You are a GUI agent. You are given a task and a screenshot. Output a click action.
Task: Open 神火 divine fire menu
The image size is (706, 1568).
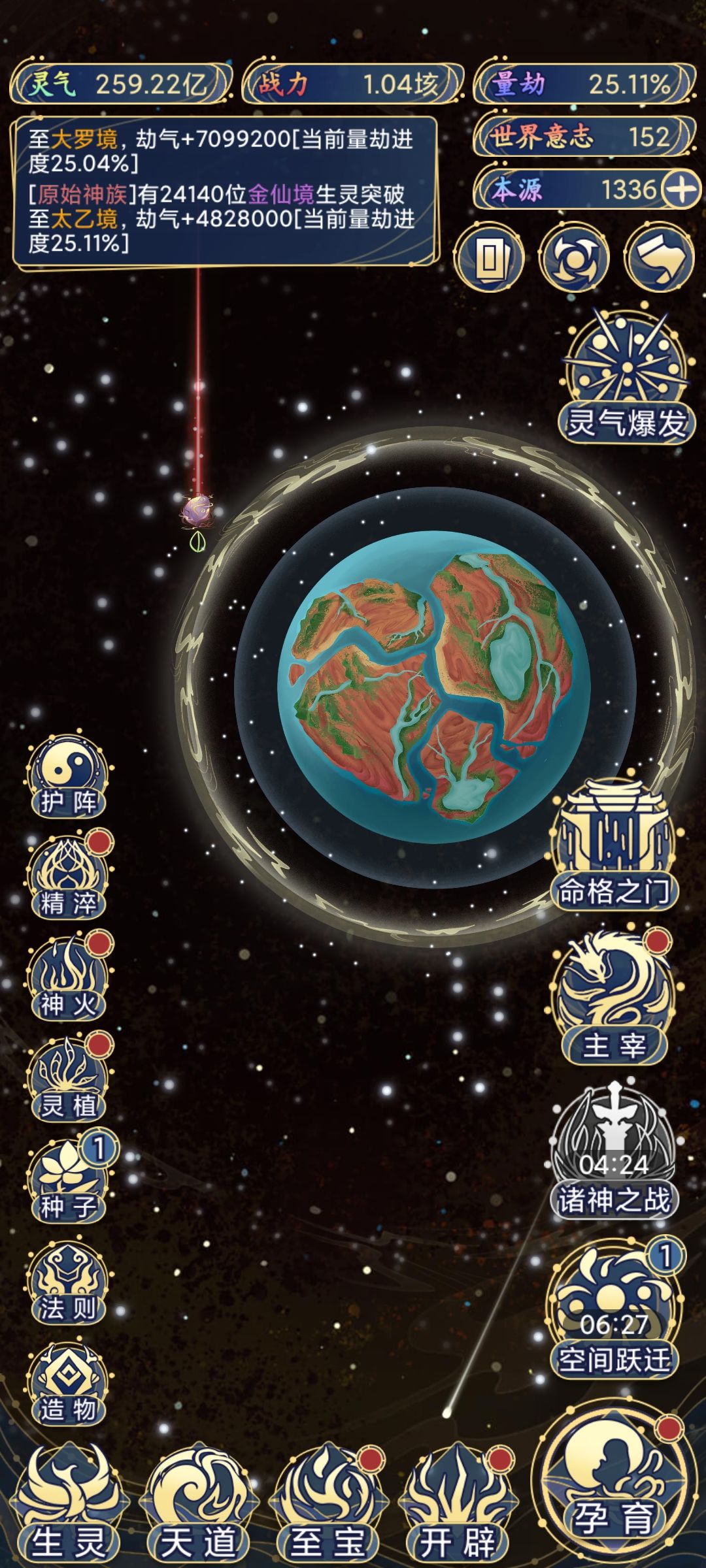69,977
